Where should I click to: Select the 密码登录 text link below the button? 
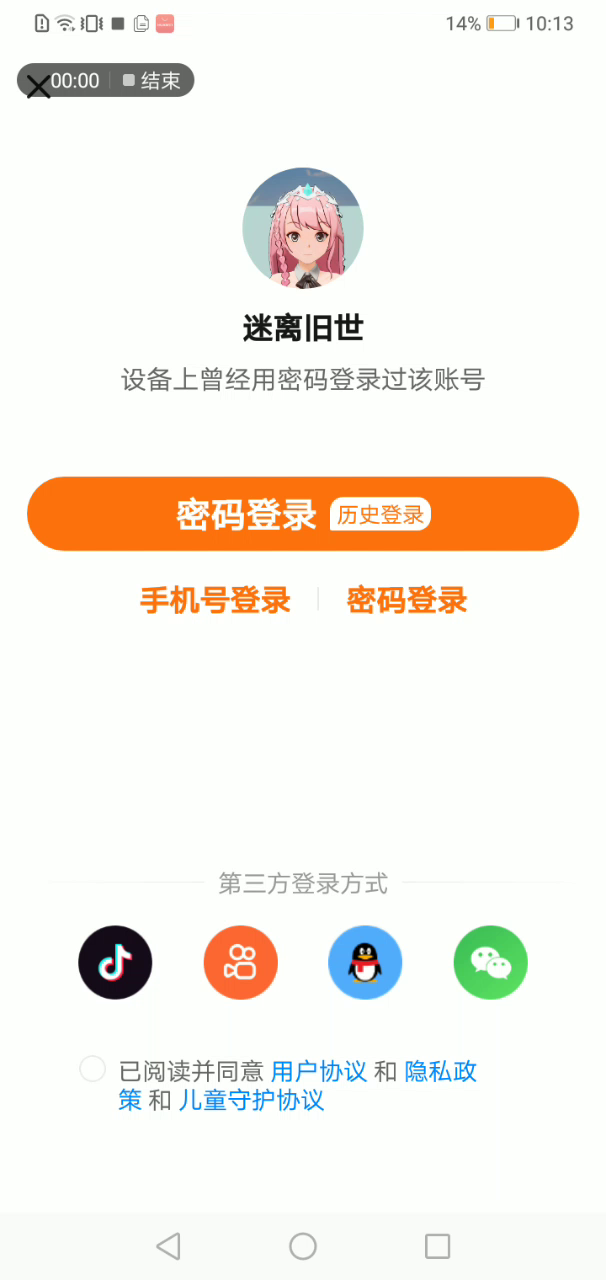tap(407, 600)
